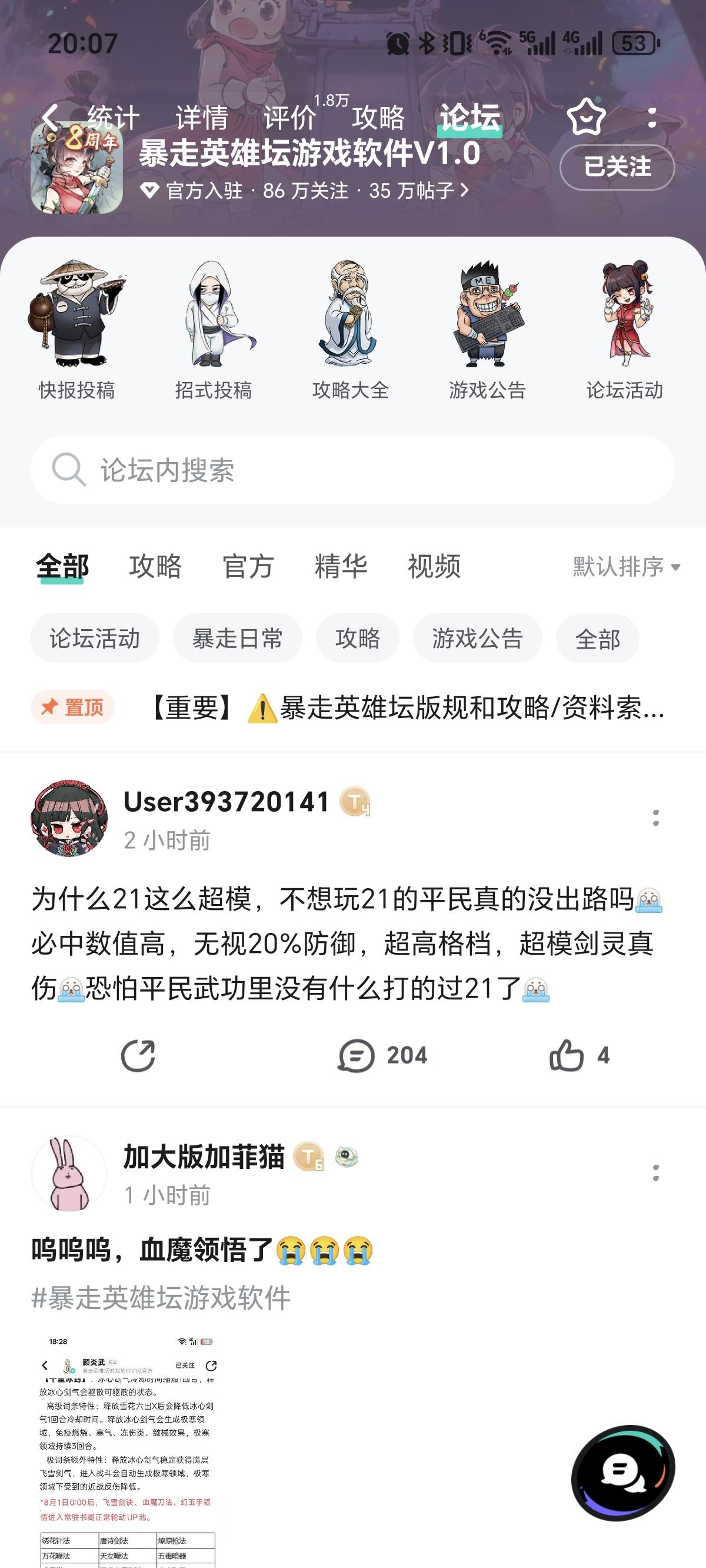Select the 精华 filter tab
This screenshot has width=706, height=1568.
pos(341,566)
